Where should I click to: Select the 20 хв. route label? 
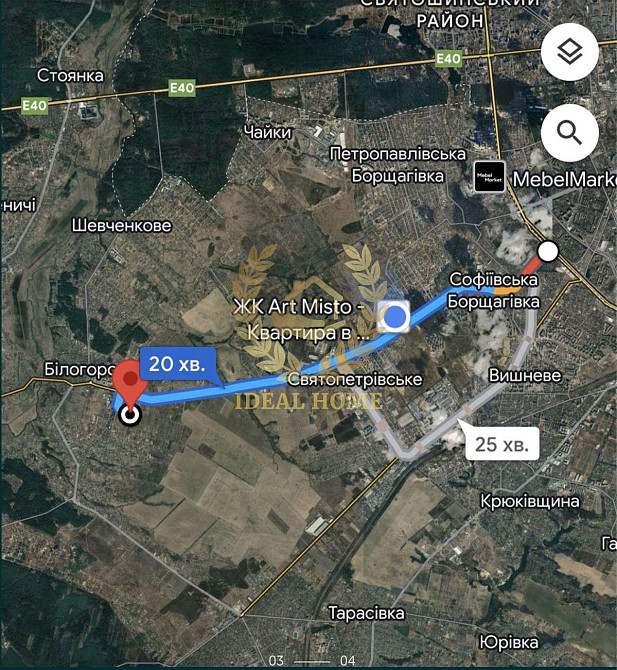click(179, 363)
